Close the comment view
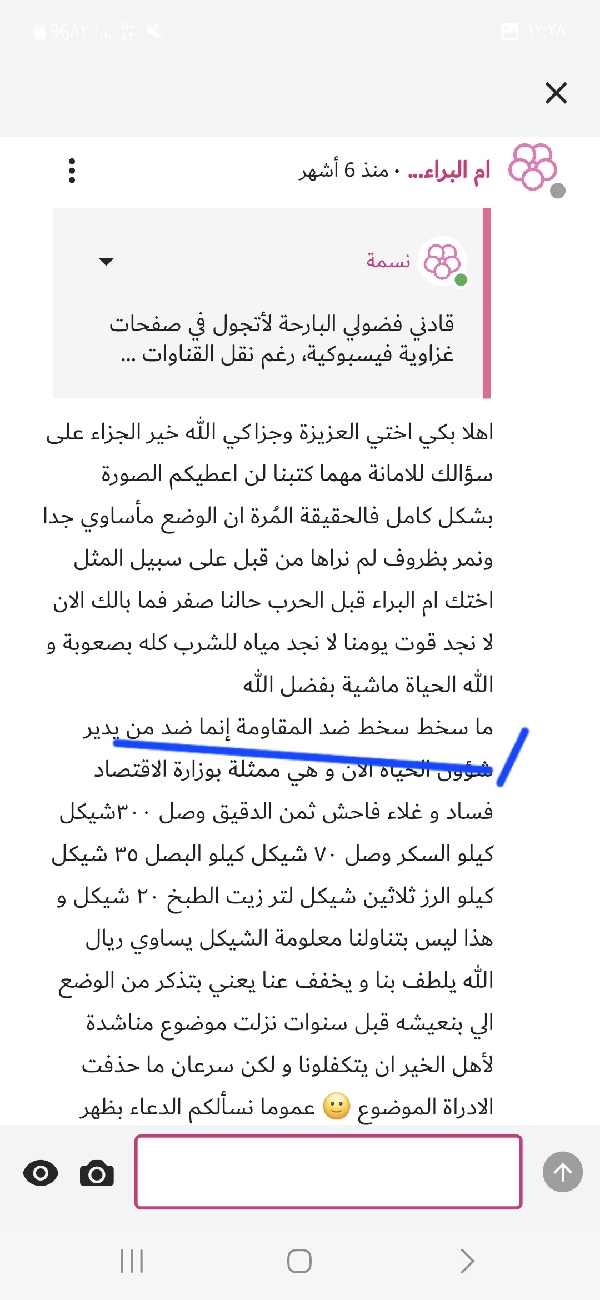Image resolution: width=600 pixels, height=1300 pixels. click(x=556, y=94)
